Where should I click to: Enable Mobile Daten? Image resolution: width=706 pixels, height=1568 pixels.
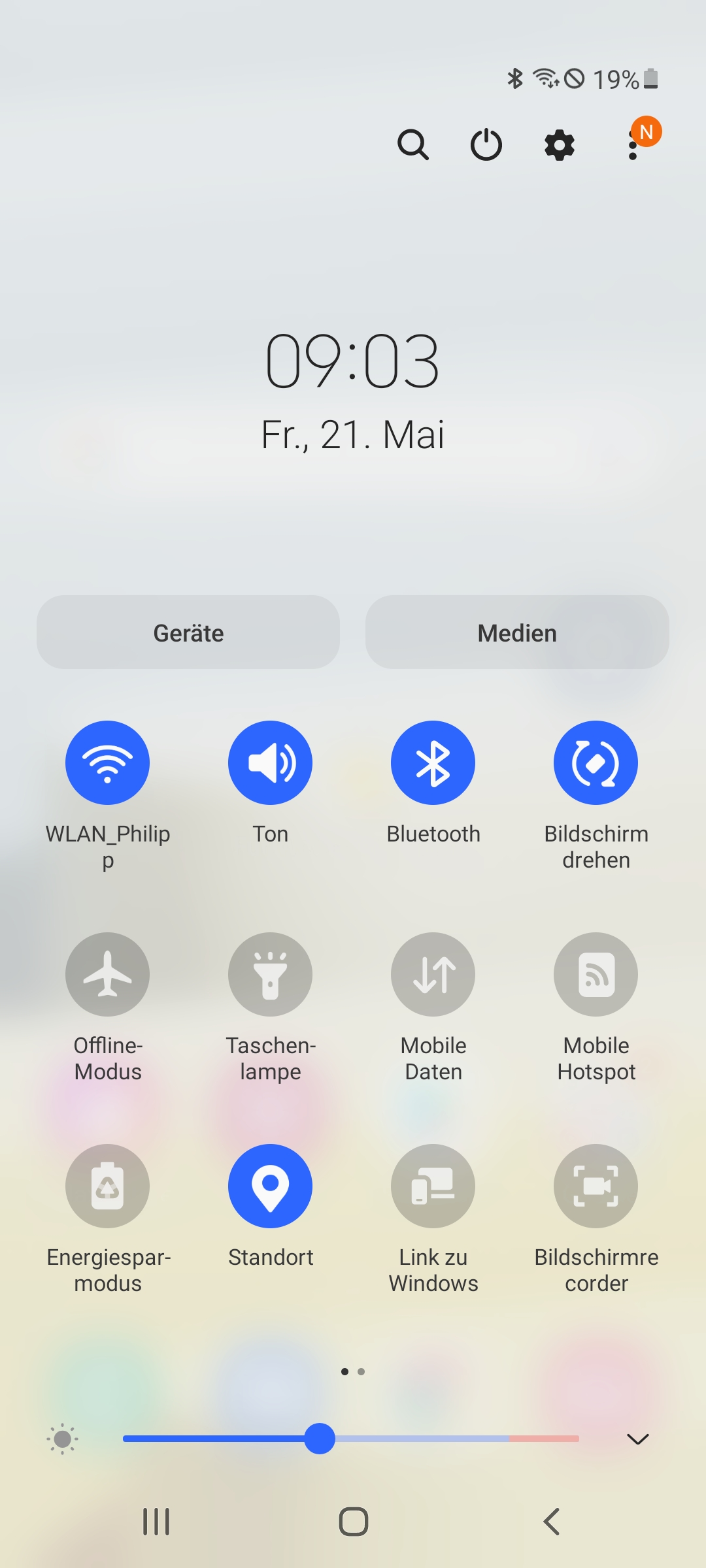pyautogui.click(x=433, y=974)
